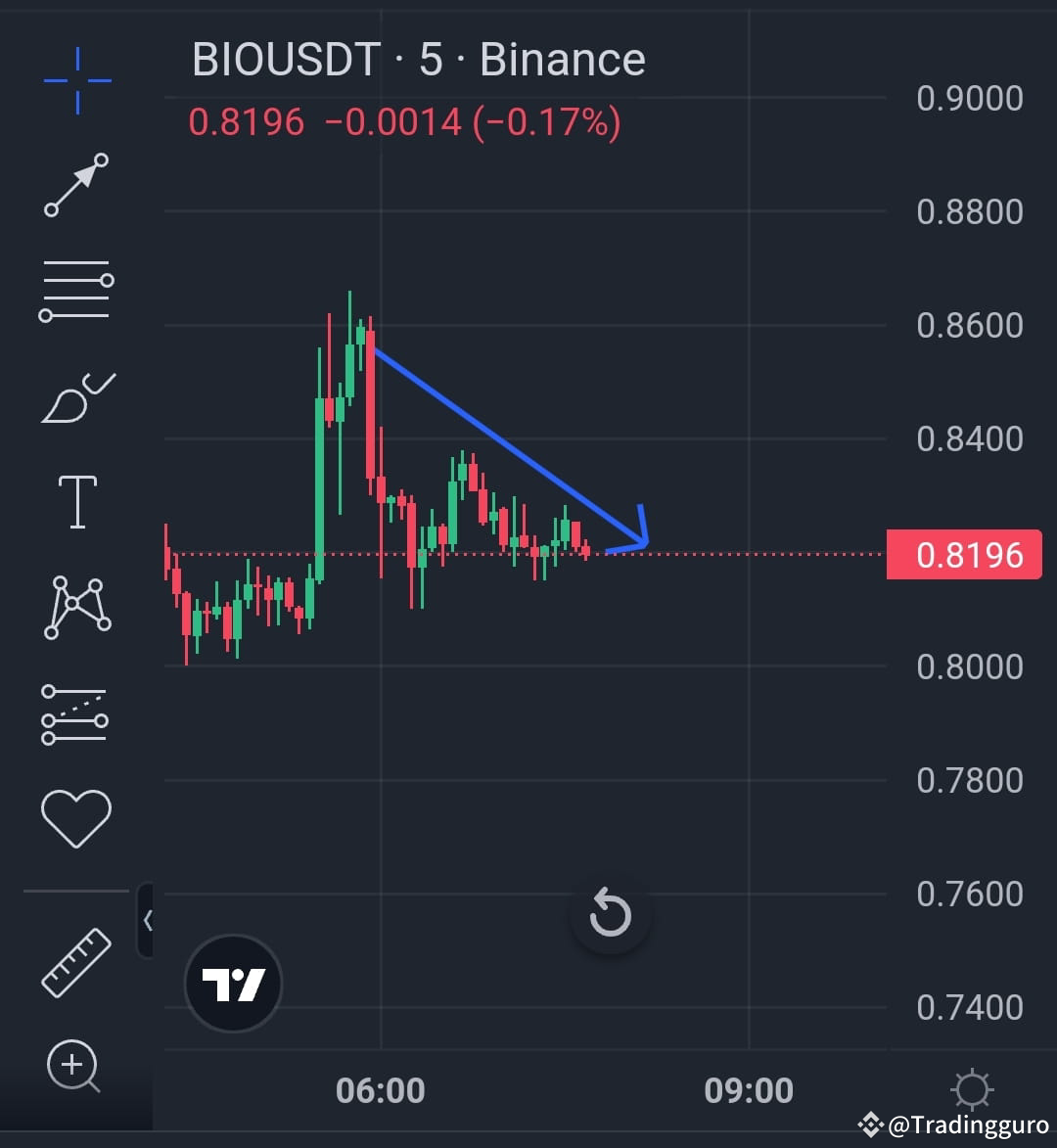Switch to the Binance exchange label
Screen dimensions: 1057x1148
tap(561, 59)
